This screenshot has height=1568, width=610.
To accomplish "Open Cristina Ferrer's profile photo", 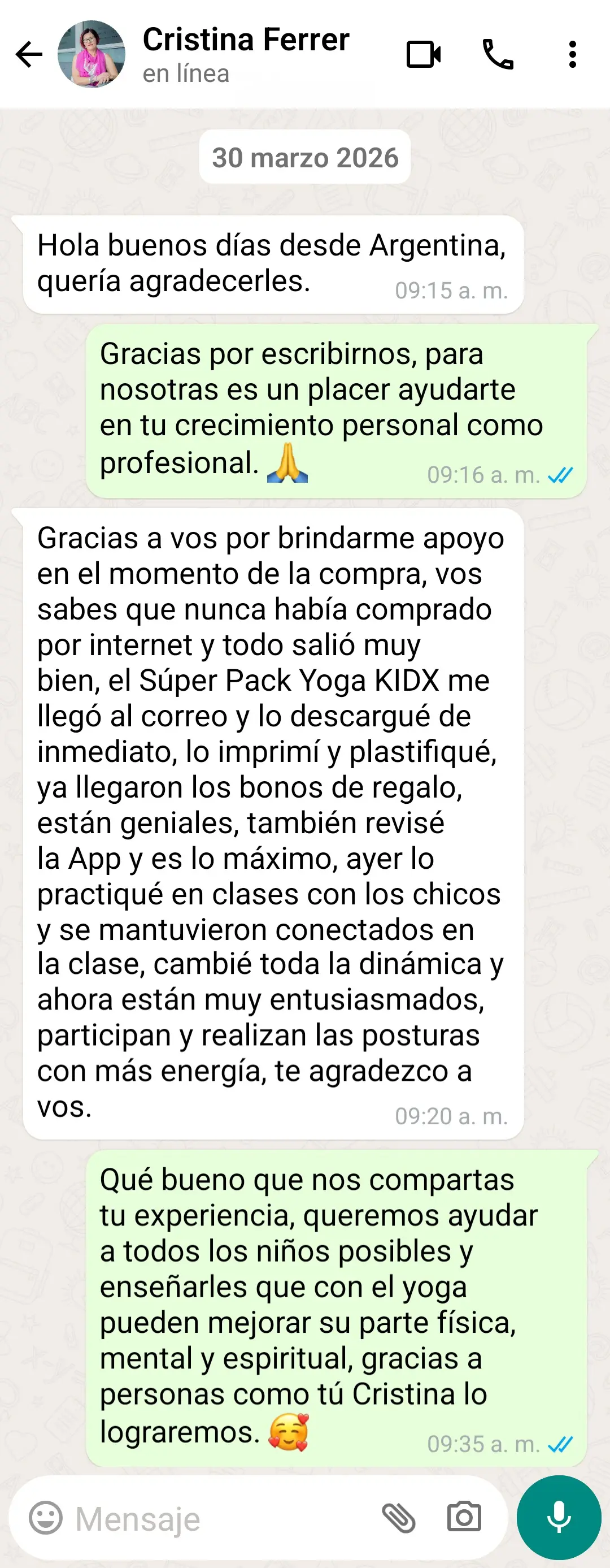I will pyautogui.click(x=91, y=55).
